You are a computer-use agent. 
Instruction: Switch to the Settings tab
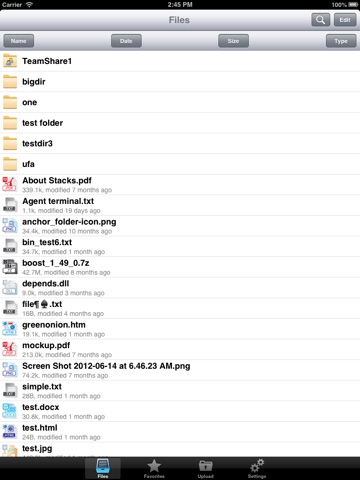(x=257, y=468)
